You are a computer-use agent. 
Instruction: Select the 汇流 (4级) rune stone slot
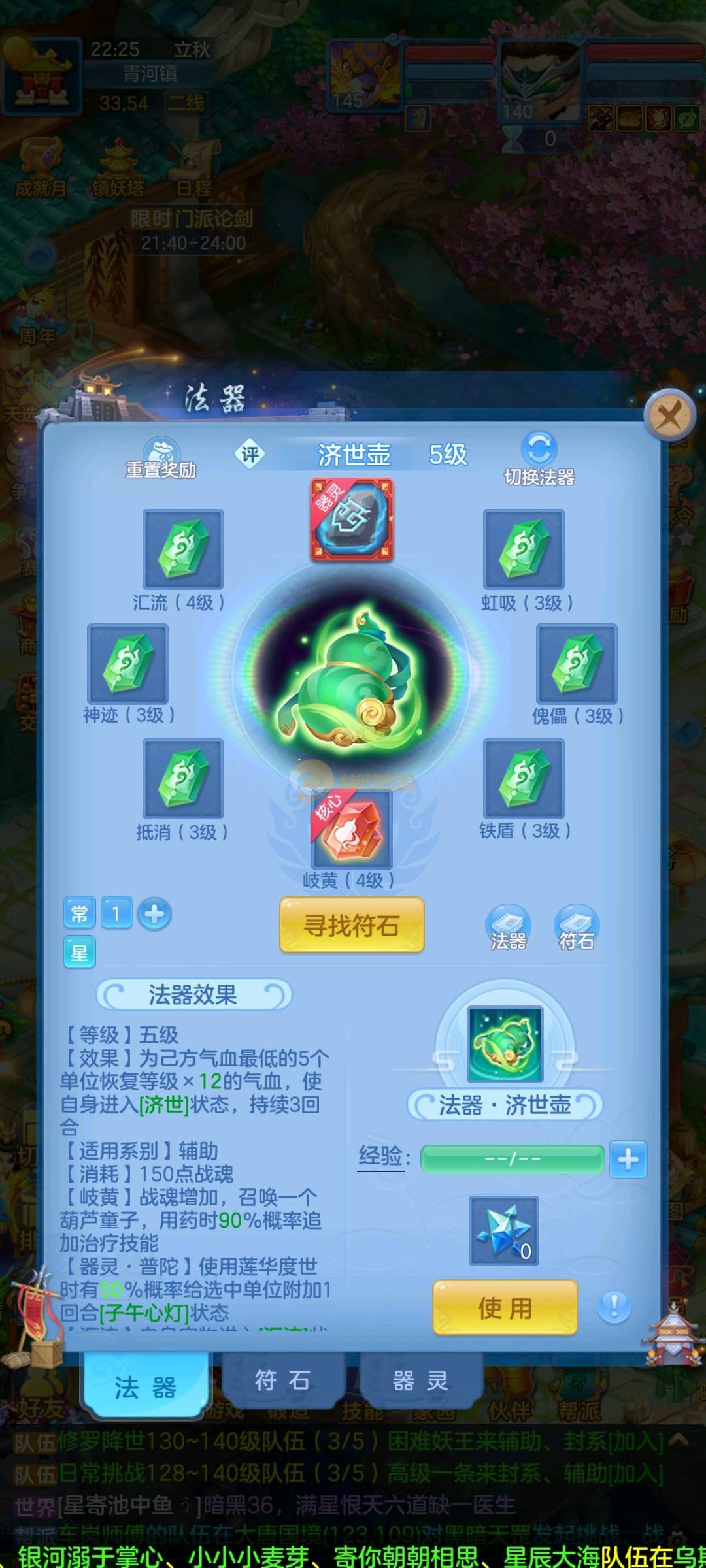pos(183,549)
